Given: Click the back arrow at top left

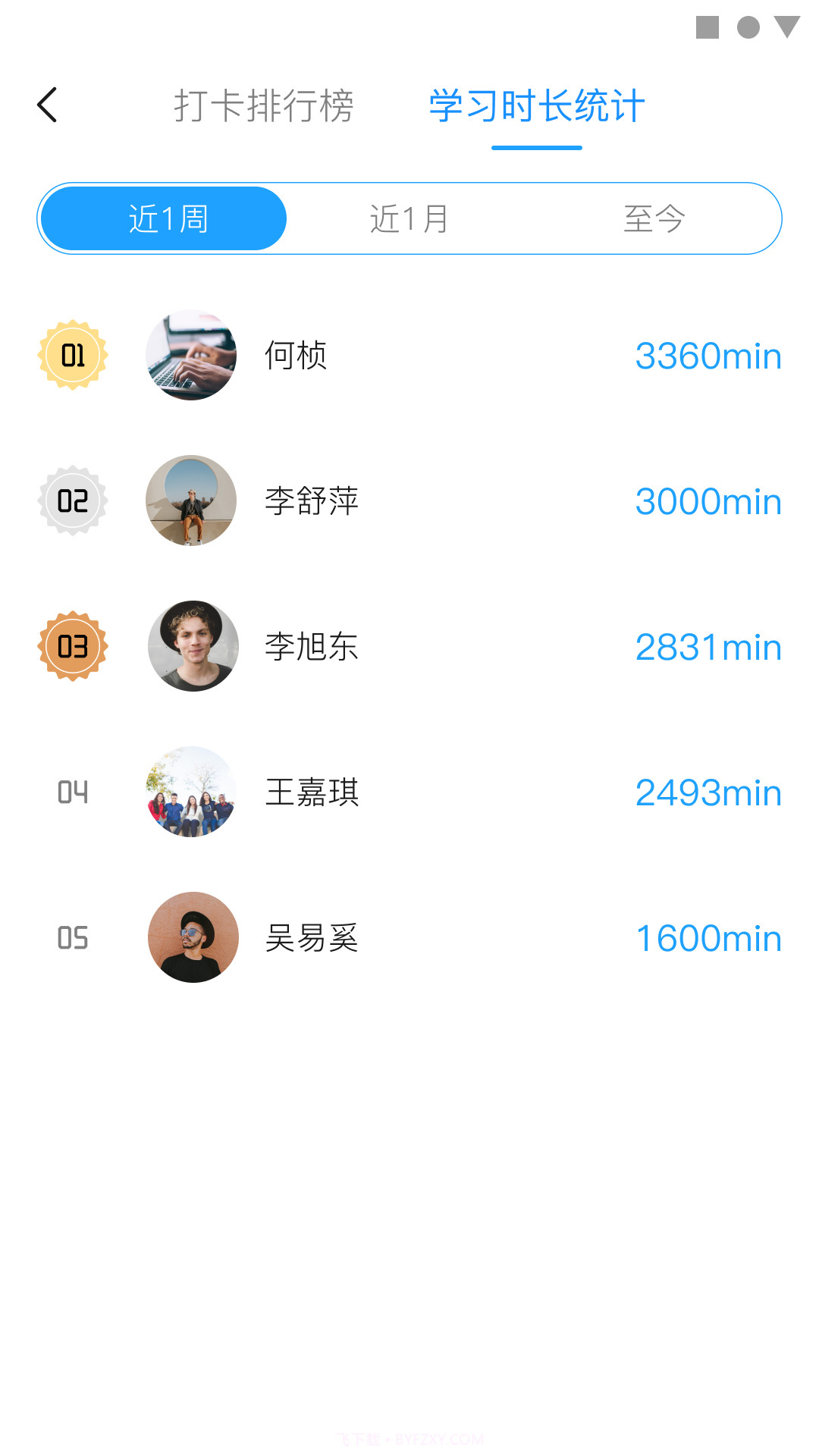Looking at the screenshot, I should [48, 105].
